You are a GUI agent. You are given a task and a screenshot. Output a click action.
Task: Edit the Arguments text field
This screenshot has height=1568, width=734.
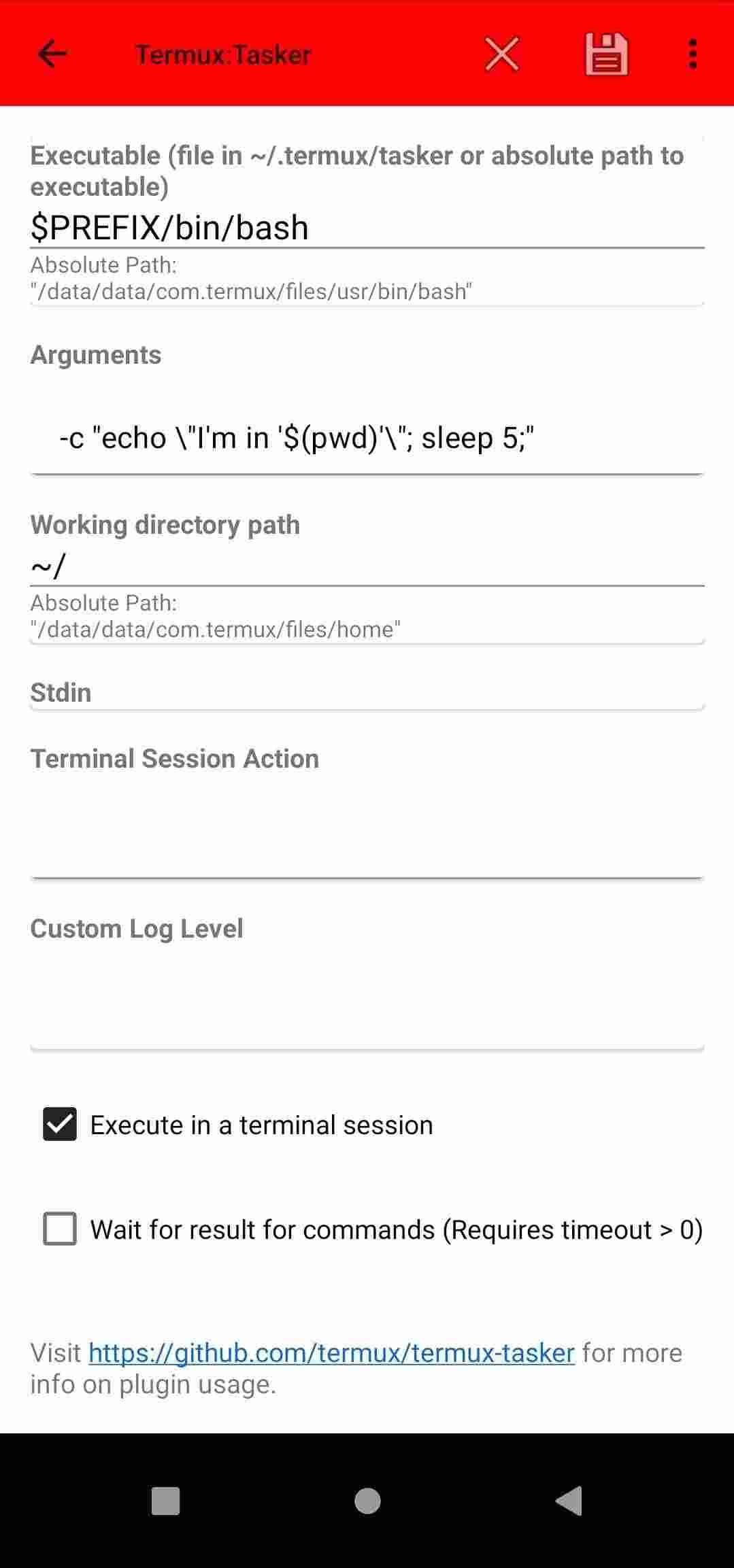pyautogui.click(x=366, y=438)
